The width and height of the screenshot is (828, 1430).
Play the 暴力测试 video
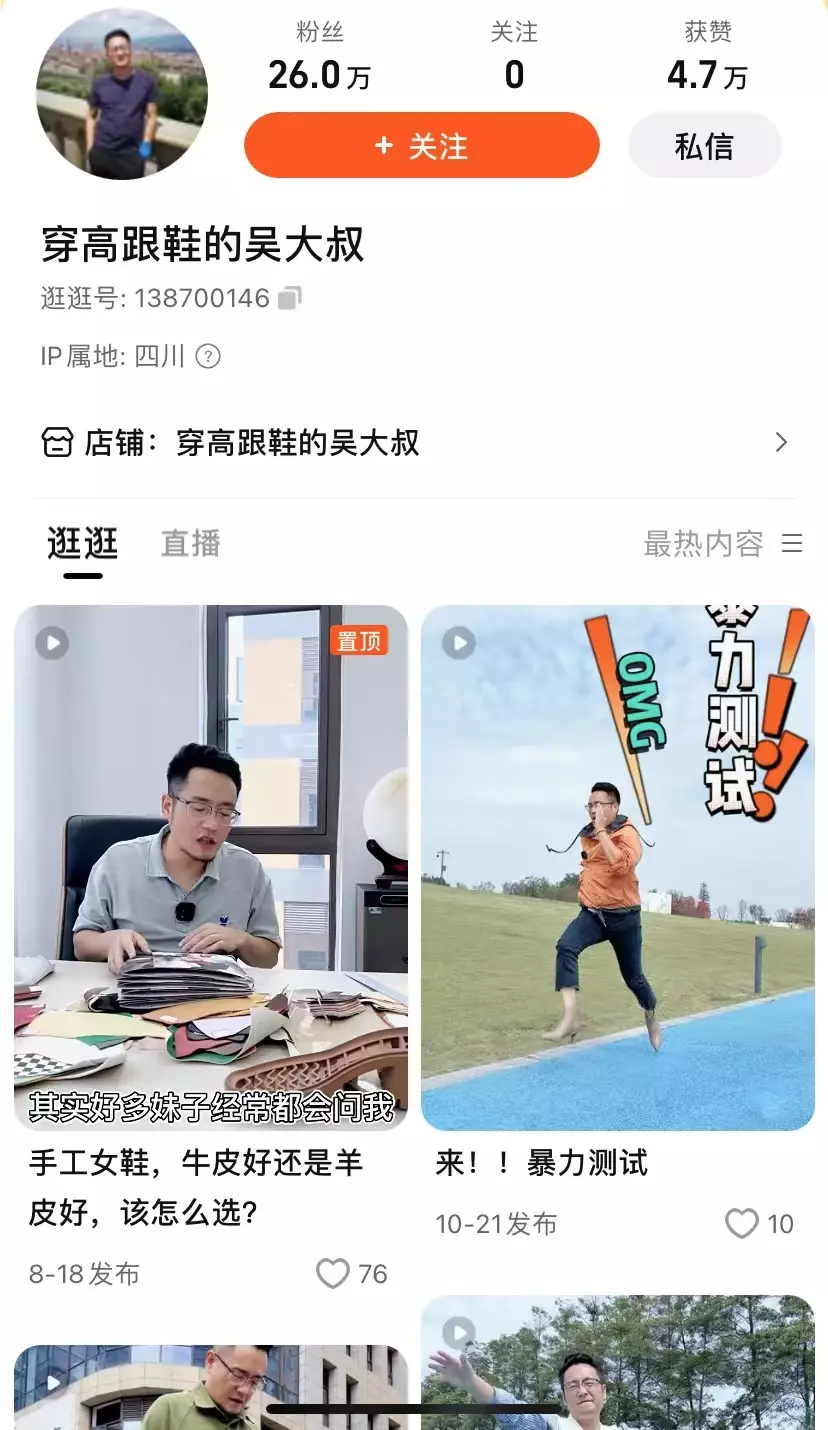click(617, 867)
